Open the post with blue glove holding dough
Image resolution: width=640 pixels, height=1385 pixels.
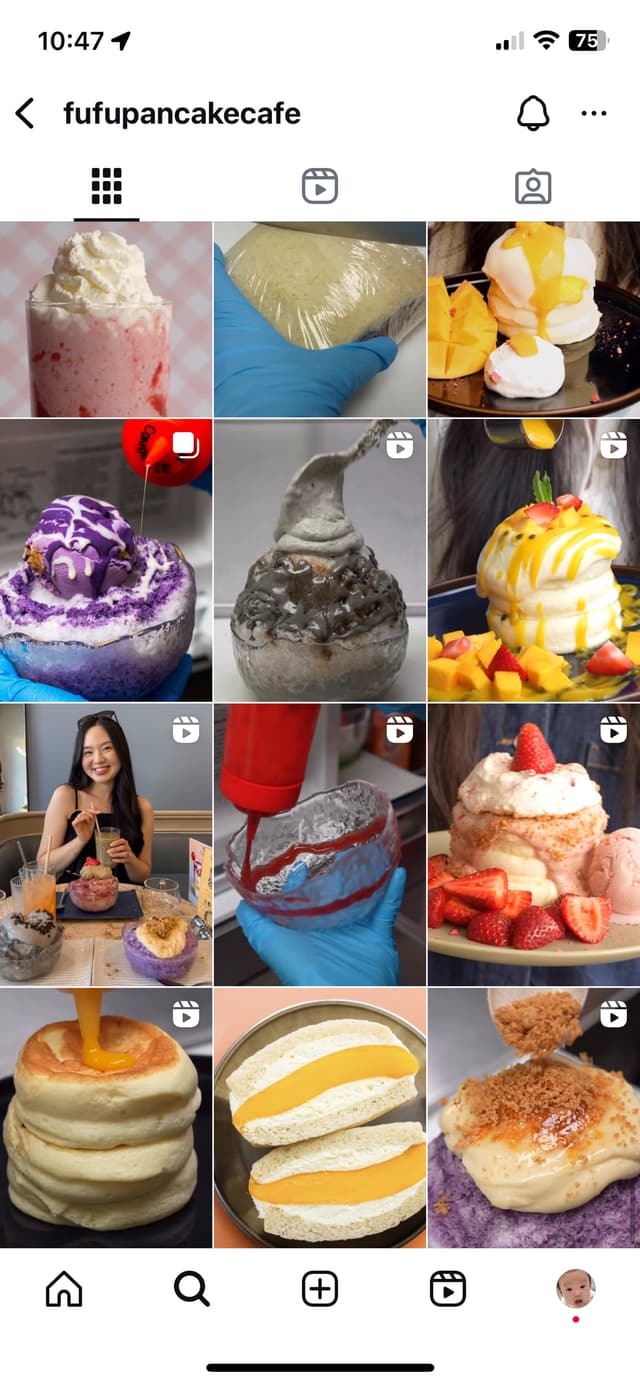click(319, 319)
